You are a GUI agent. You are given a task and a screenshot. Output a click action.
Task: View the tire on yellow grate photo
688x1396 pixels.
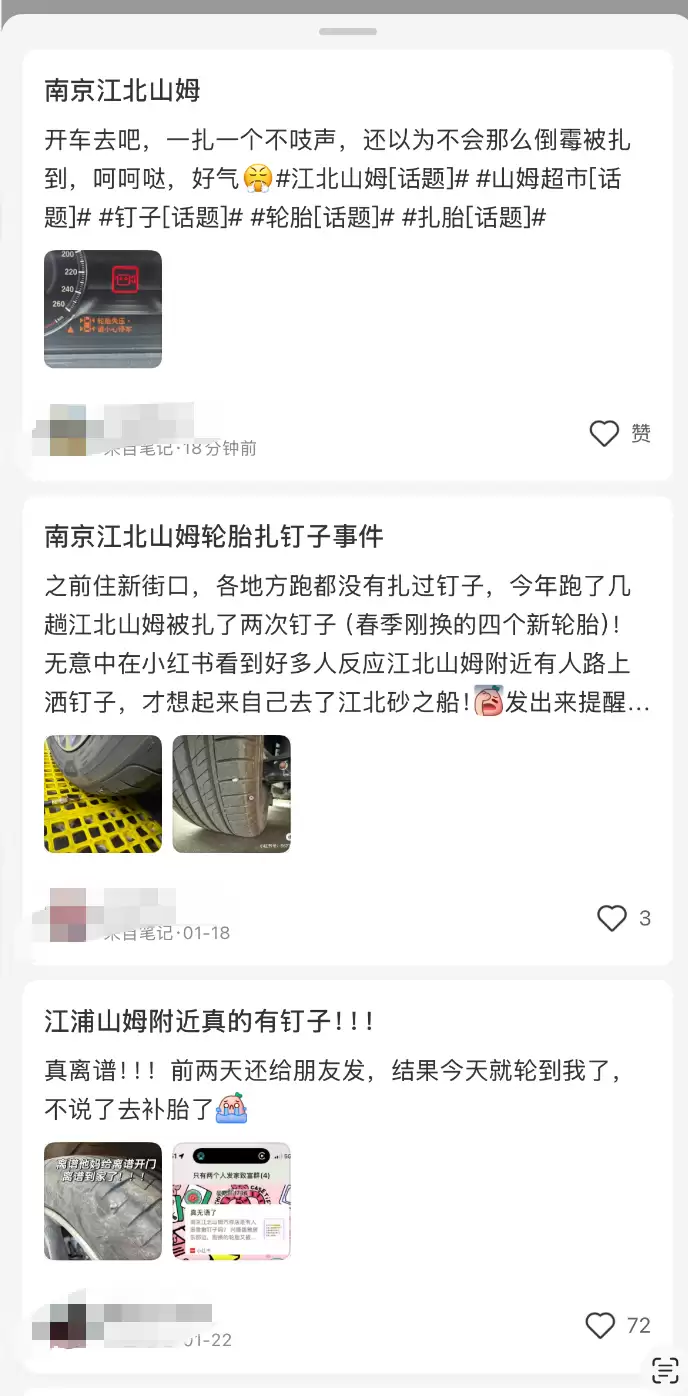pos(103,794)
